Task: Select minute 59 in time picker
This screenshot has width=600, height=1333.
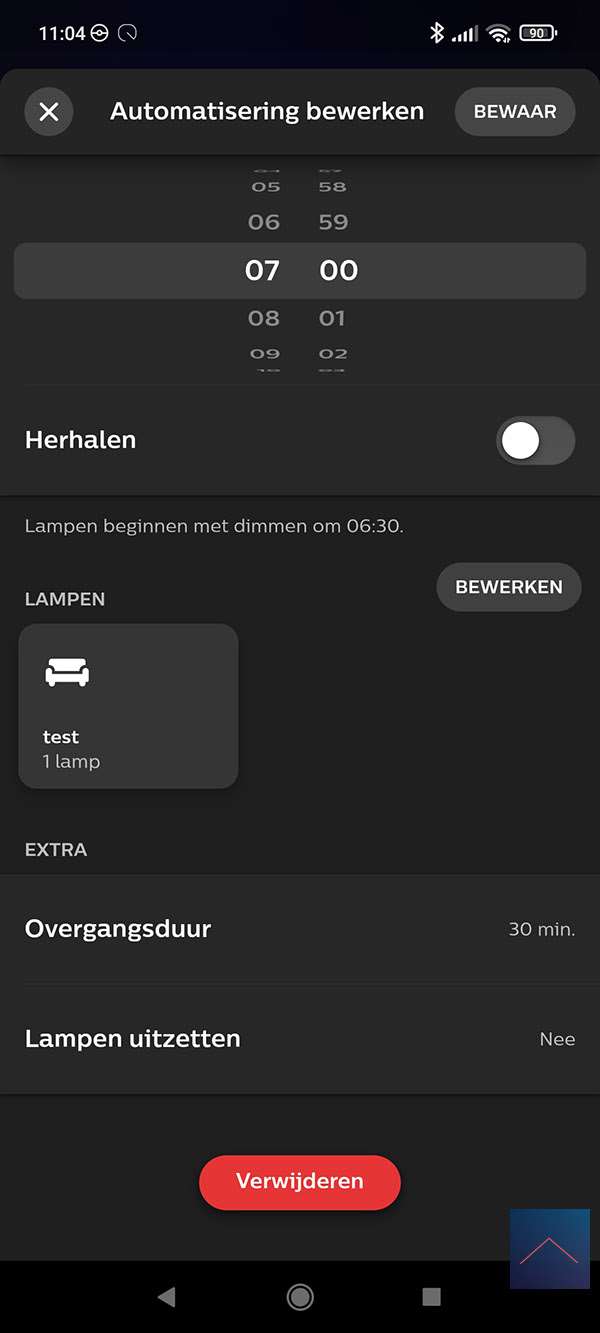Action: pyautogui.click(x=333, y=222)
